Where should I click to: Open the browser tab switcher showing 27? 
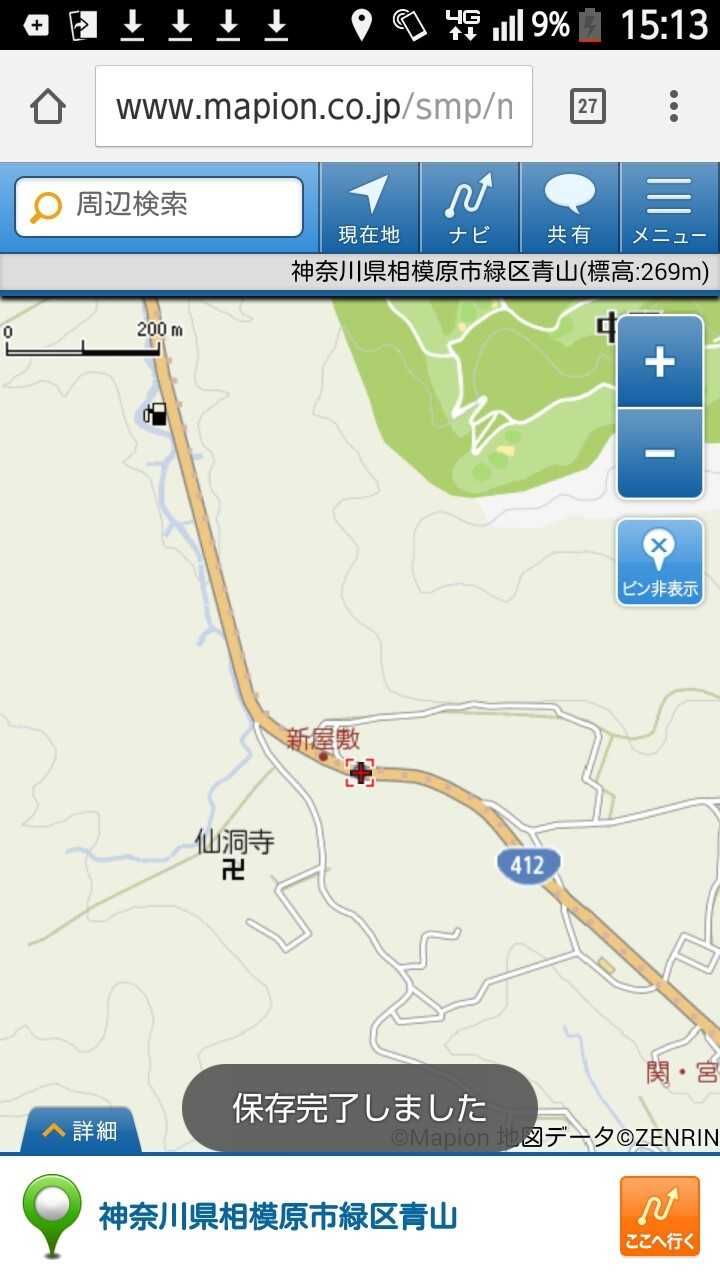(x=588, y=106)
